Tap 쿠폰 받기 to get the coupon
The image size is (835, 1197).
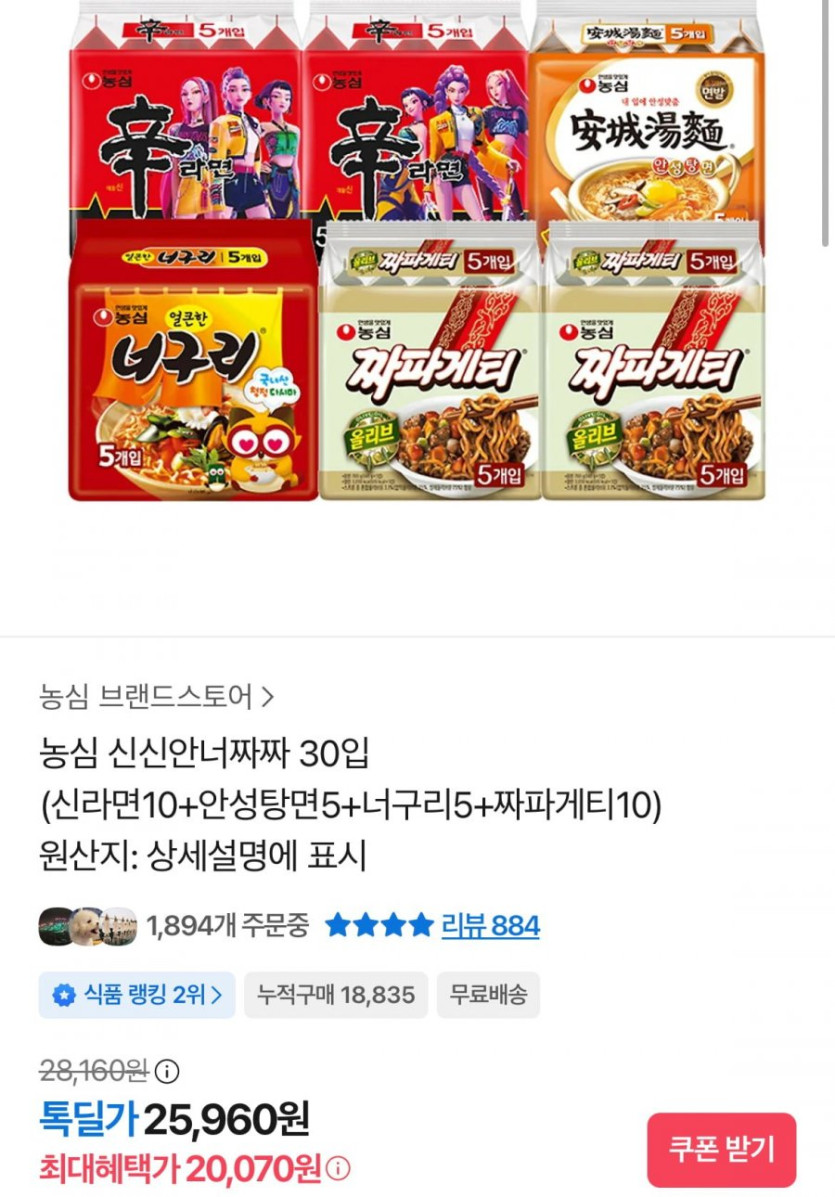pos(721,1149)
